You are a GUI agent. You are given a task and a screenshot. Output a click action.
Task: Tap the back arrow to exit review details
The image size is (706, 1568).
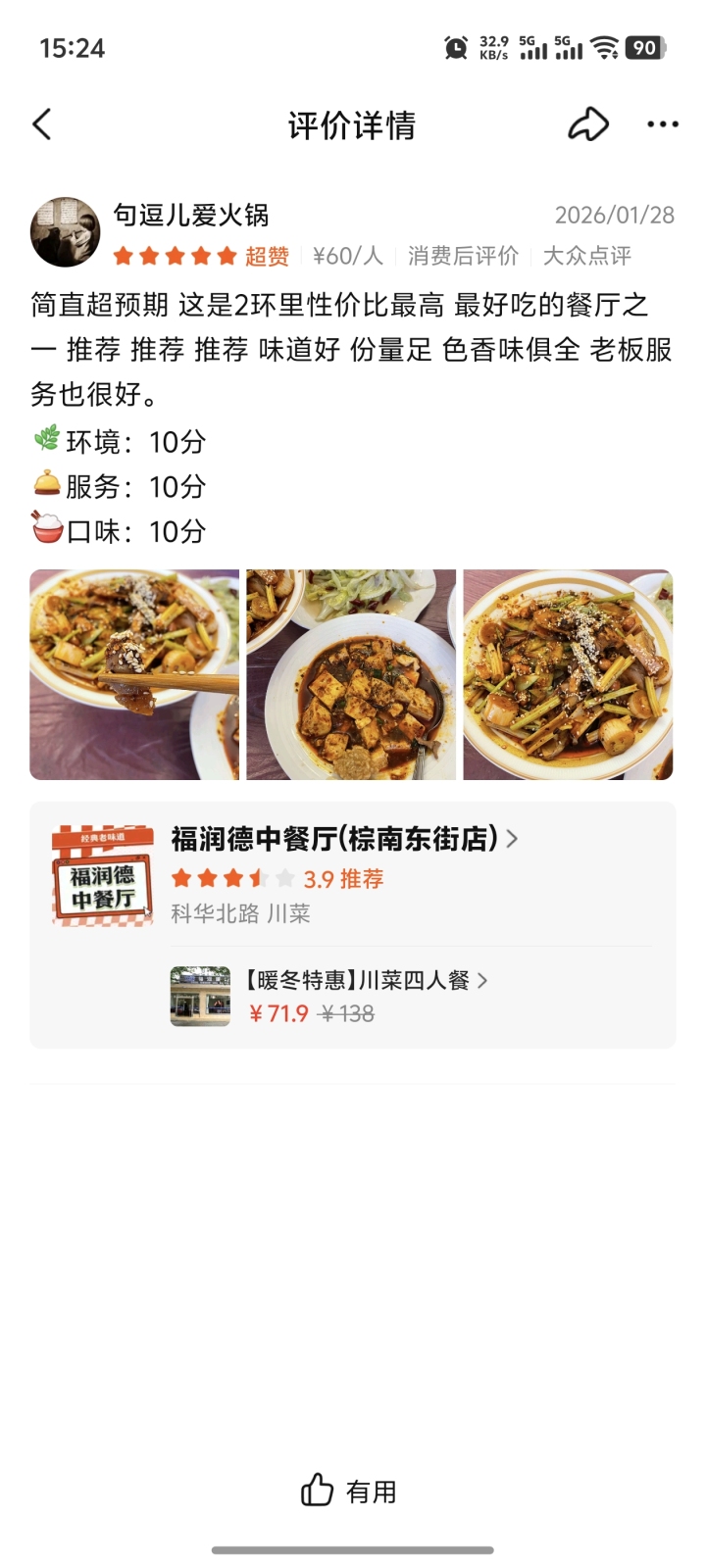click(x=41, y=124)
